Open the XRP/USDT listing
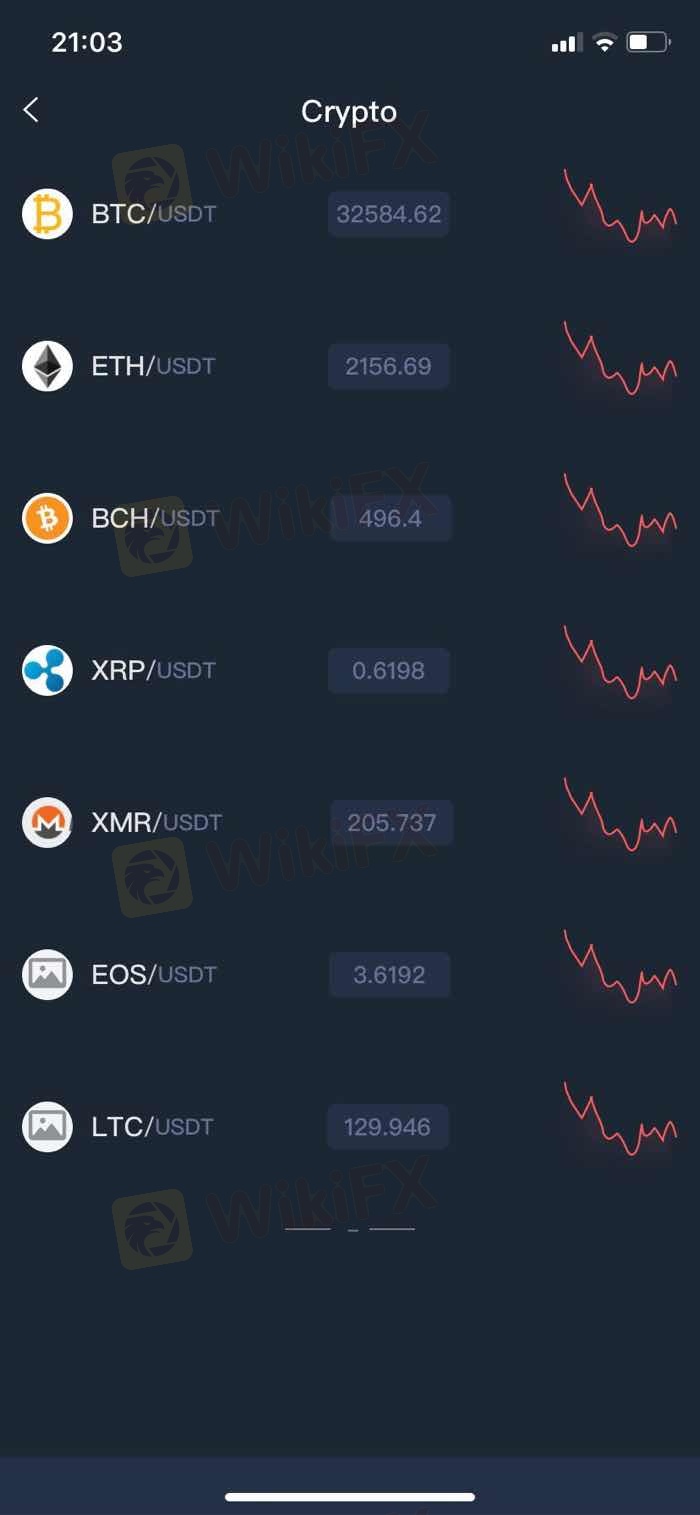Image resolution: width=700 pixels, height=1515 pixels. pos(153,670)
